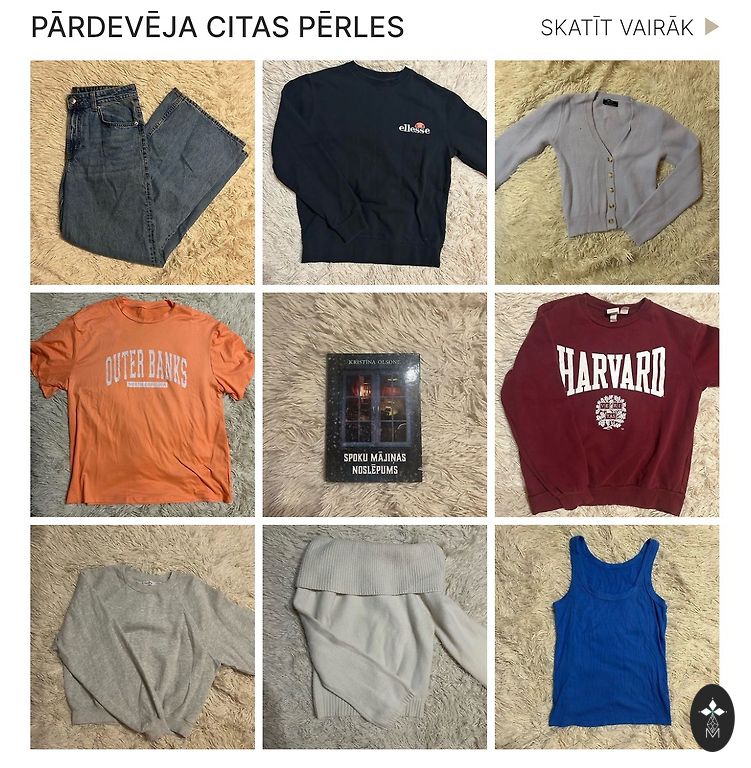
Task: Select the orange Outer Banks t-shirt
Action: [142, 404]
